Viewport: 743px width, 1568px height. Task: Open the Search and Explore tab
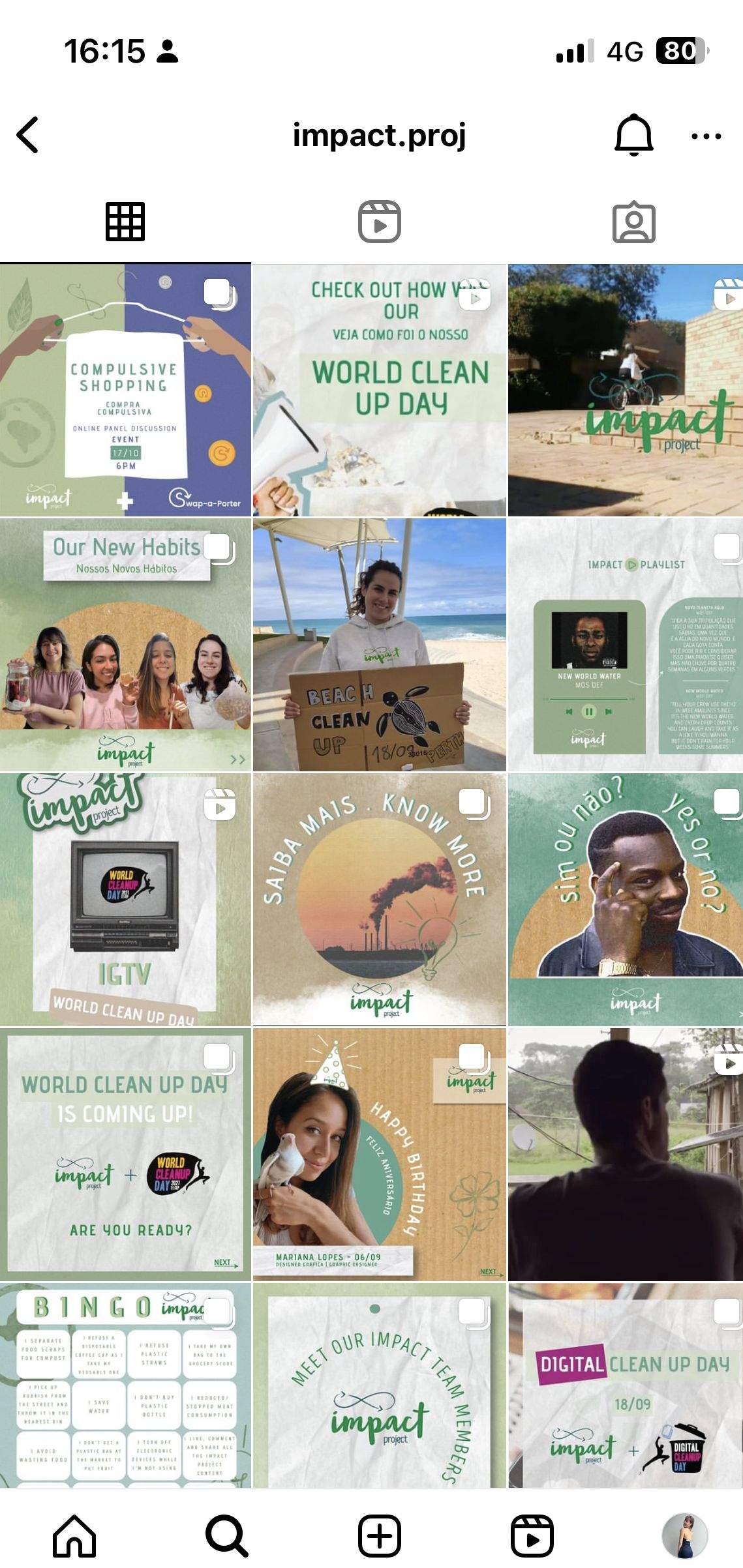coord(226,1535)
